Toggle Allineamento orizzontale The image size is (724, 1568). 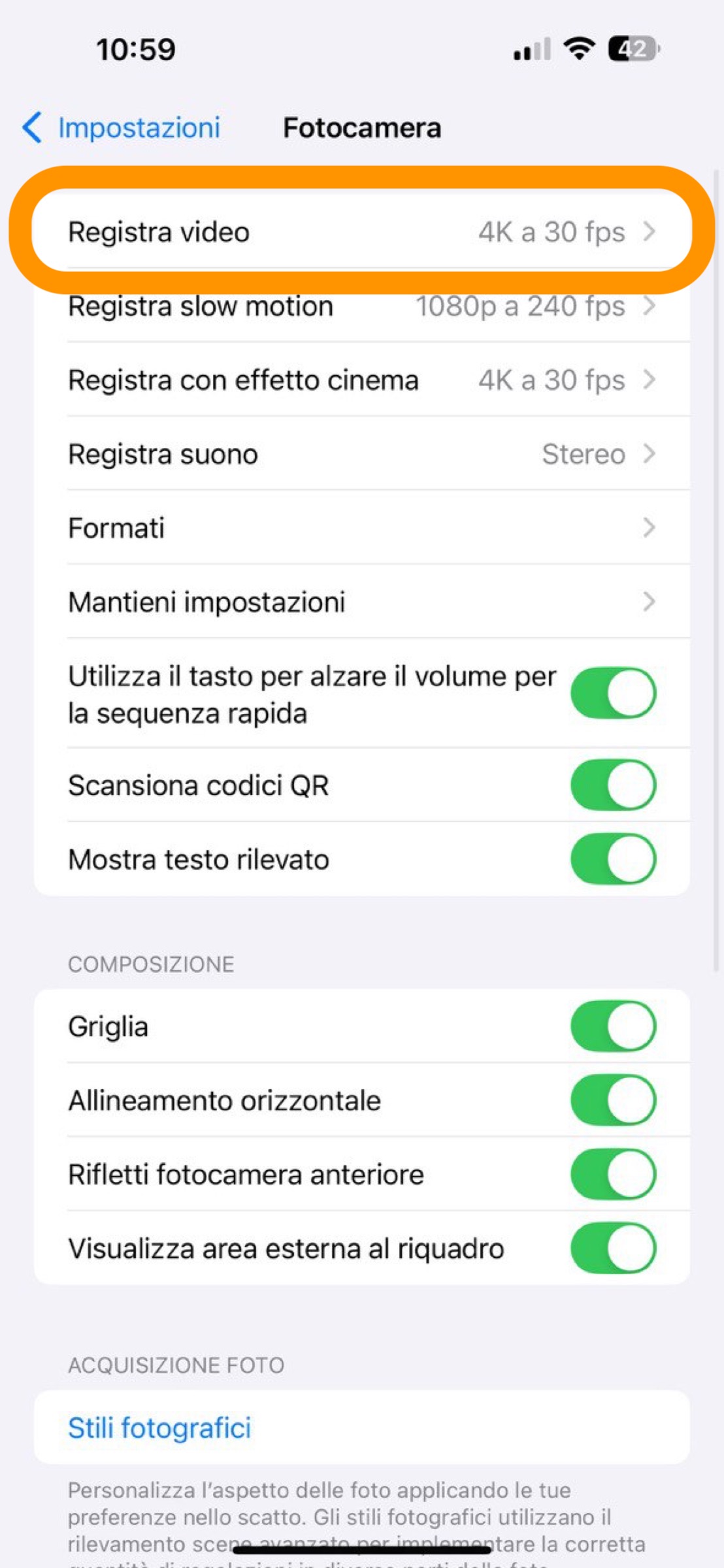pyautogui.click(x=612, y=1100)
